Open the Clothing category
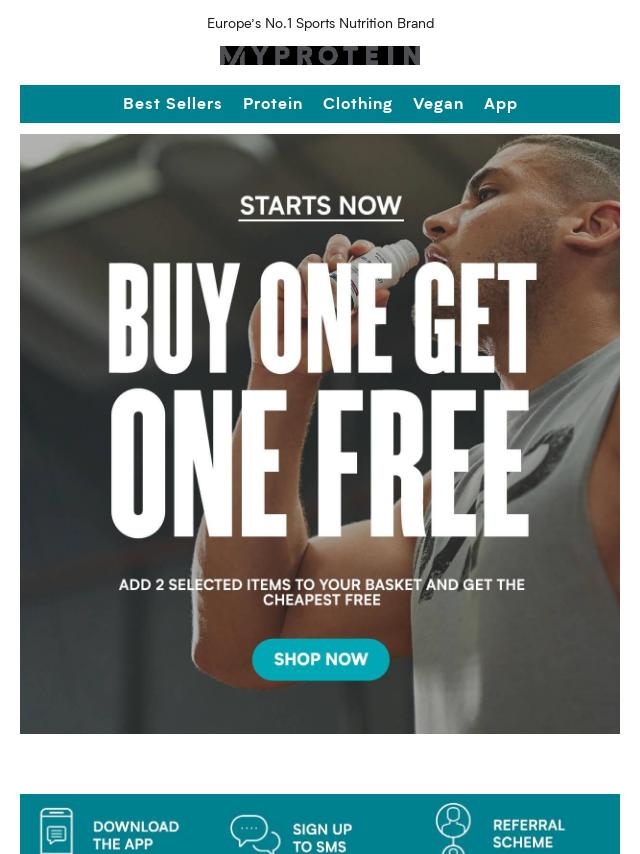The height and width of the screenshot is (854, 640). 357,104
